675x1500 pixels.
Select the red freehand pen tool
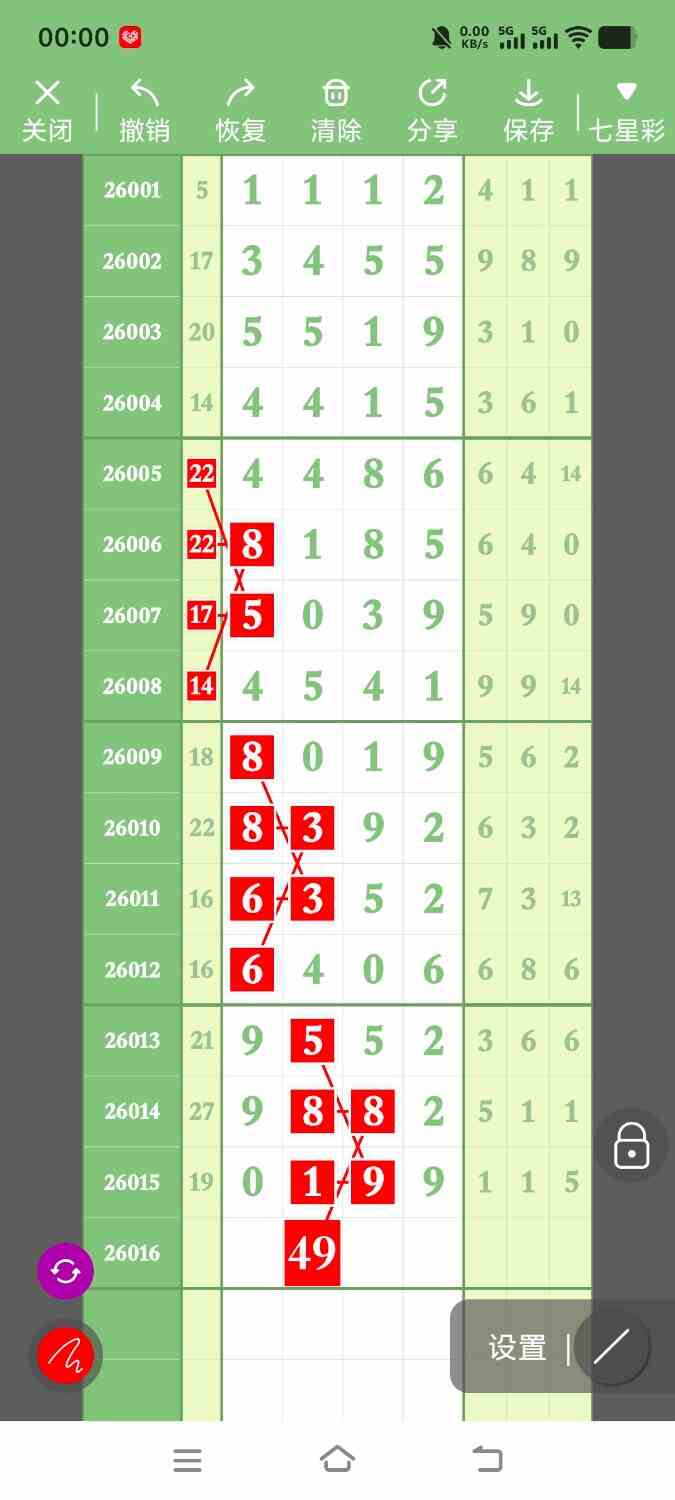(x=66, y=1356)
